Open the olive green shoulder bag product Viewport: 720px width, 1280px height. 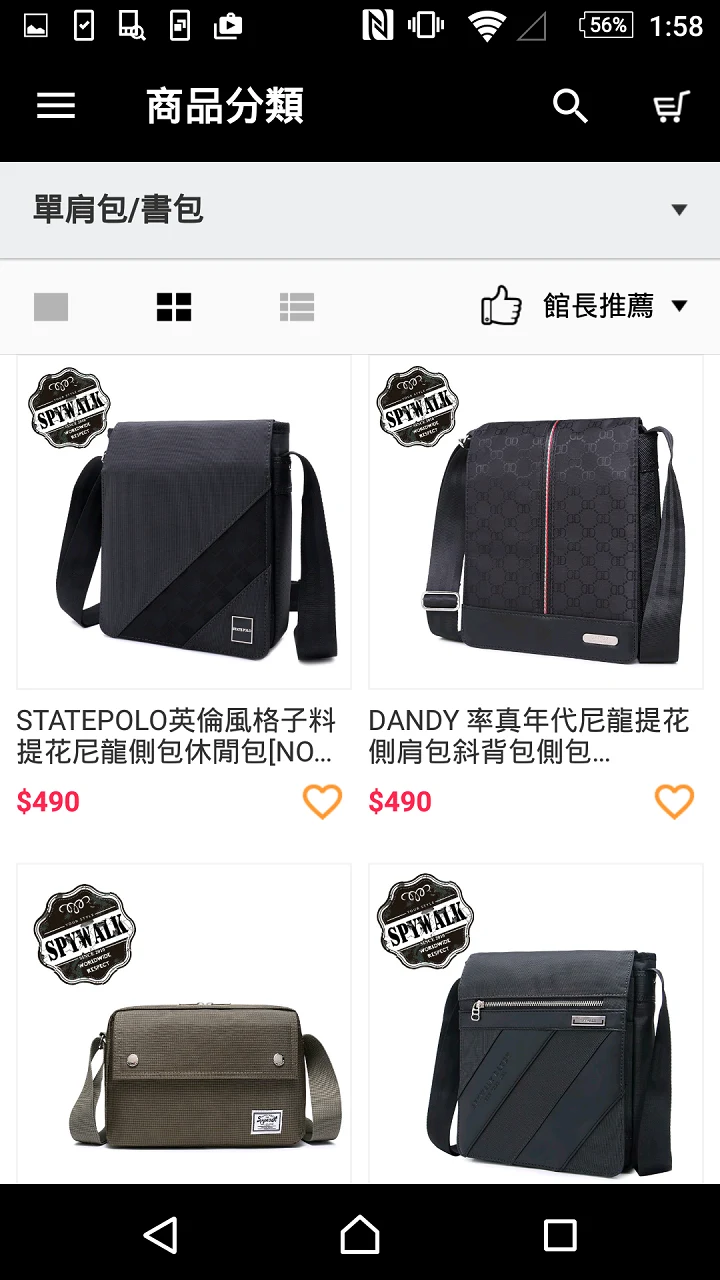(x=184, y=1024)
